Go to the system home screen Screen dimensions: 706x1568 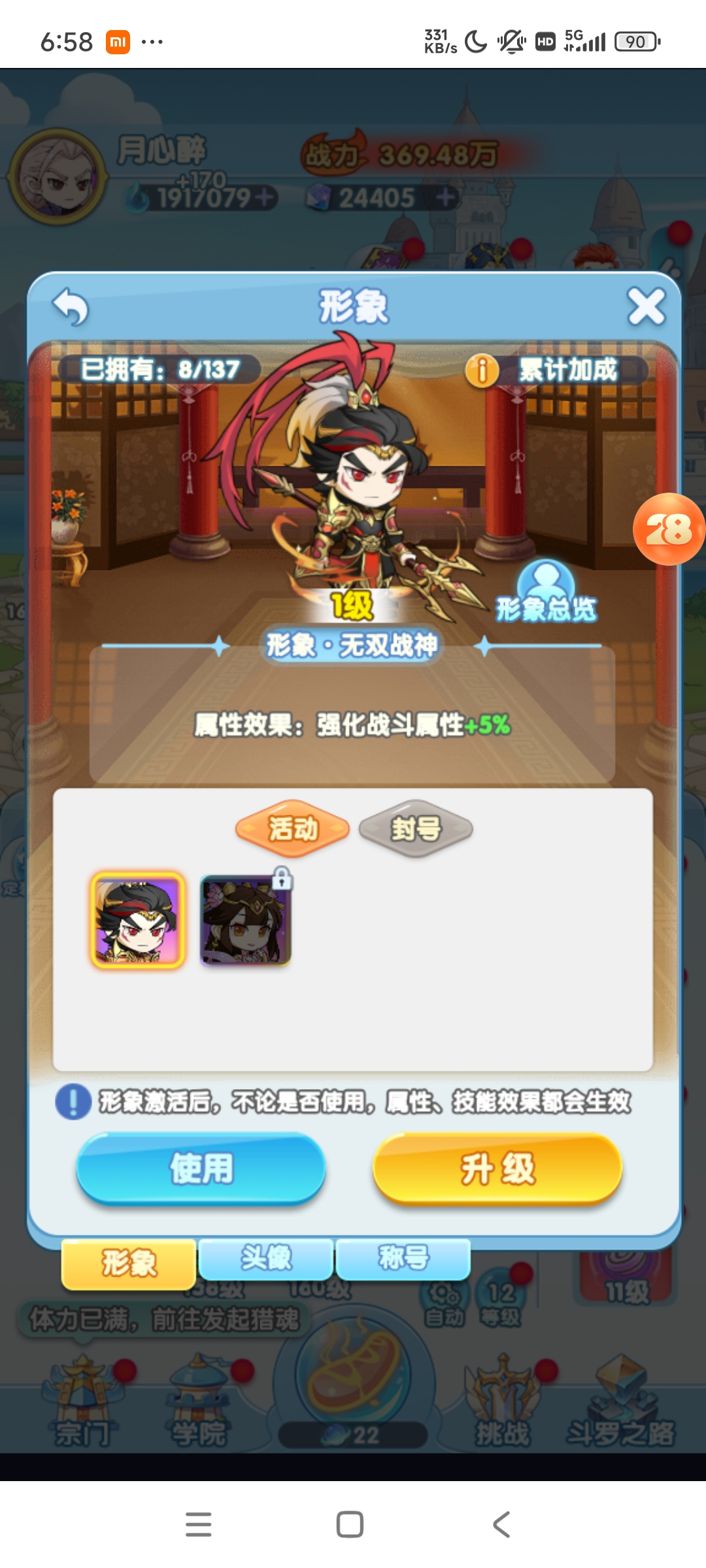pos(350,1524)
